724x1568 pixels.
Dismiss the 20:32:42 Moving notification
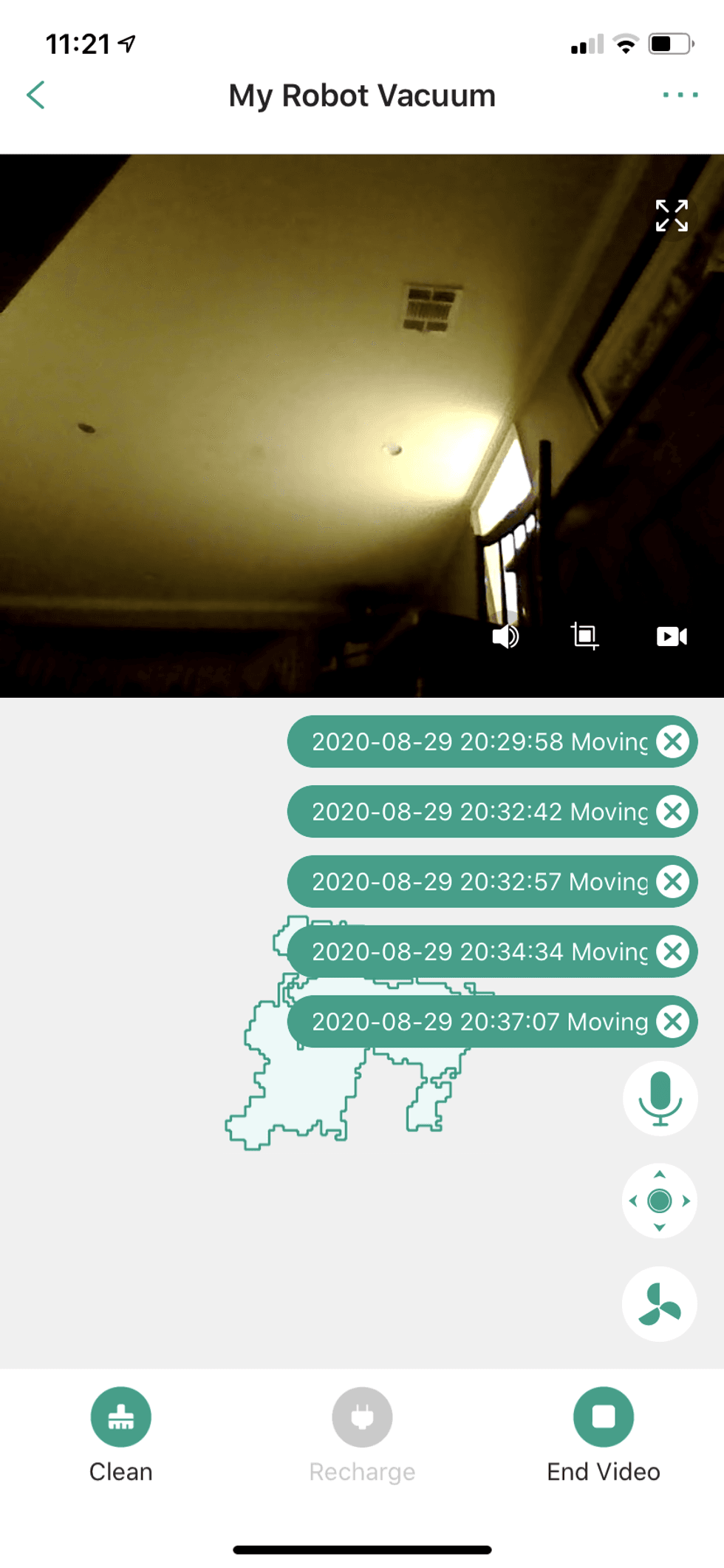(673, 811)
